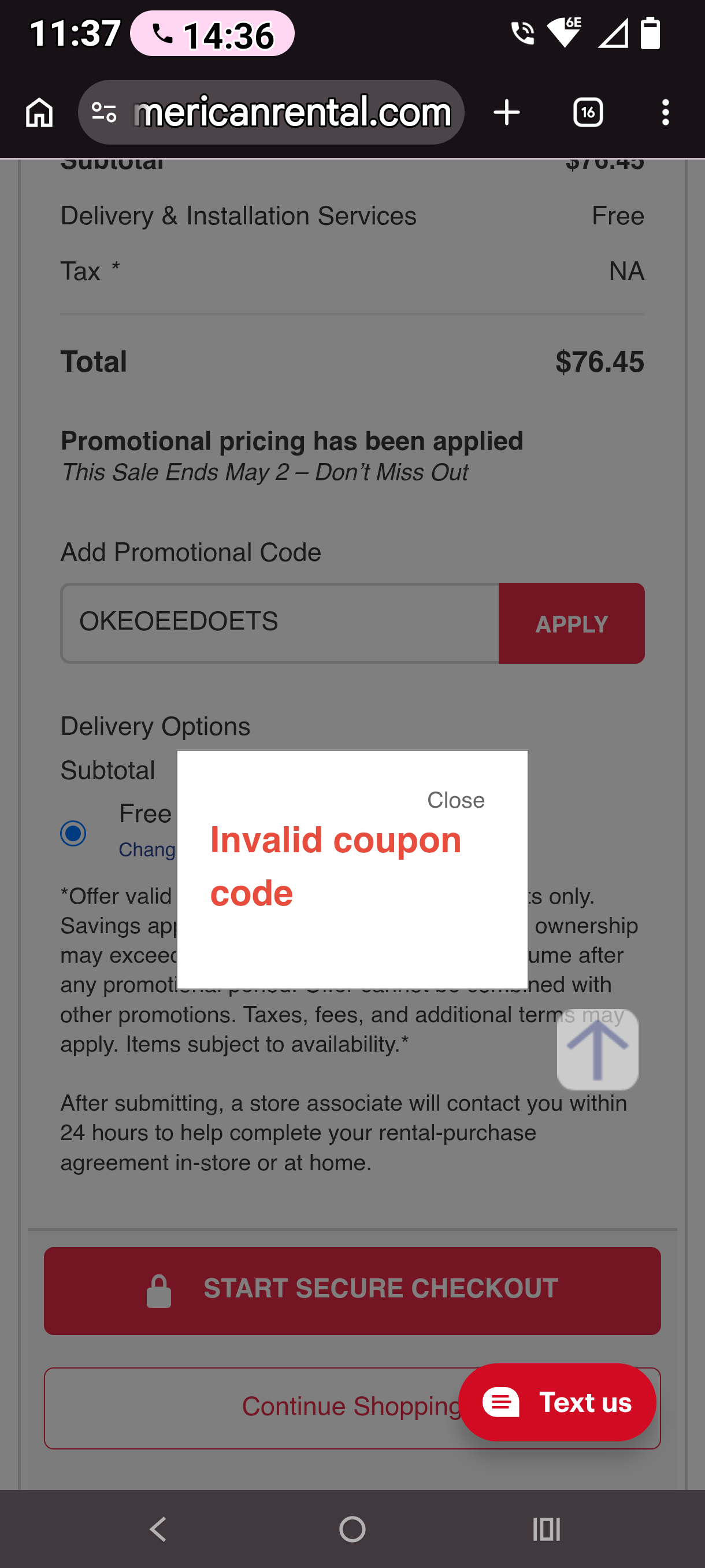Go to the browser home page

(x=39, y=113)
